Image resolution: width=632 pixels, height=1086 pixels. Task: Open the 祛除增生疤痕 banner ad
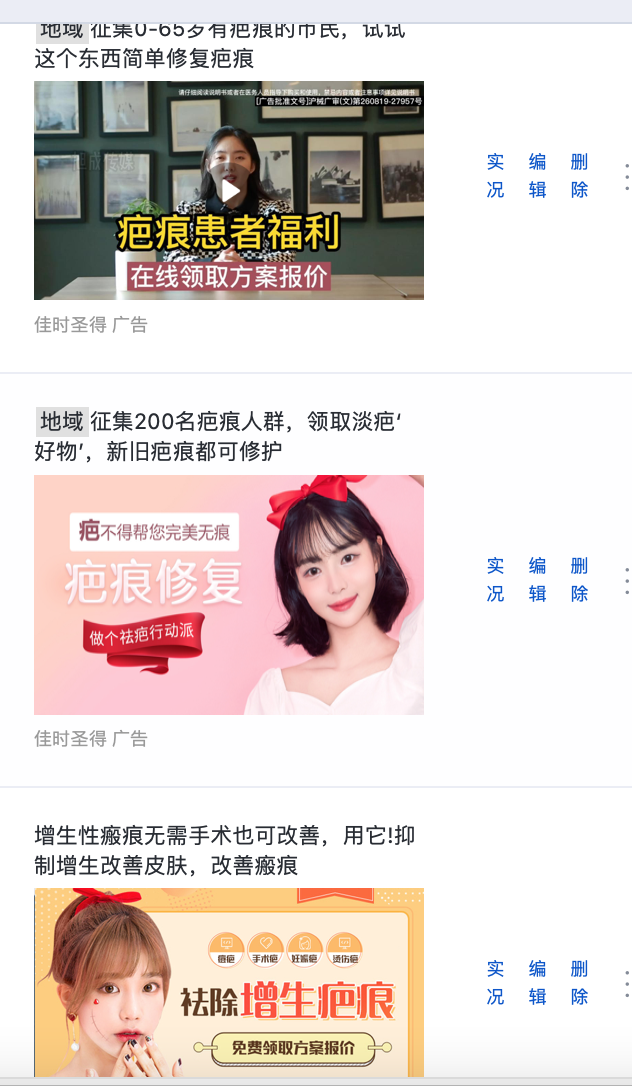(x=229, y=982)
